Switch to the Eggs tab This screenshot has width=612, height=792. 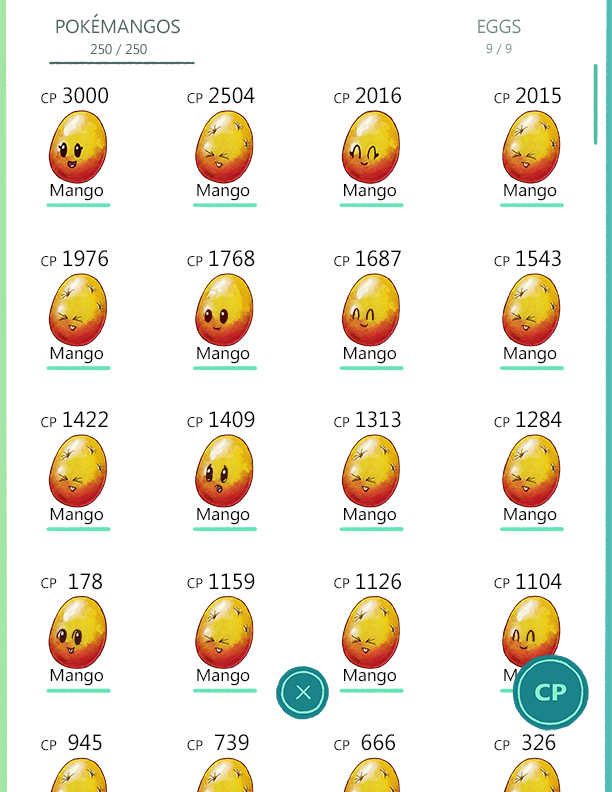click(x=498, y=33)
